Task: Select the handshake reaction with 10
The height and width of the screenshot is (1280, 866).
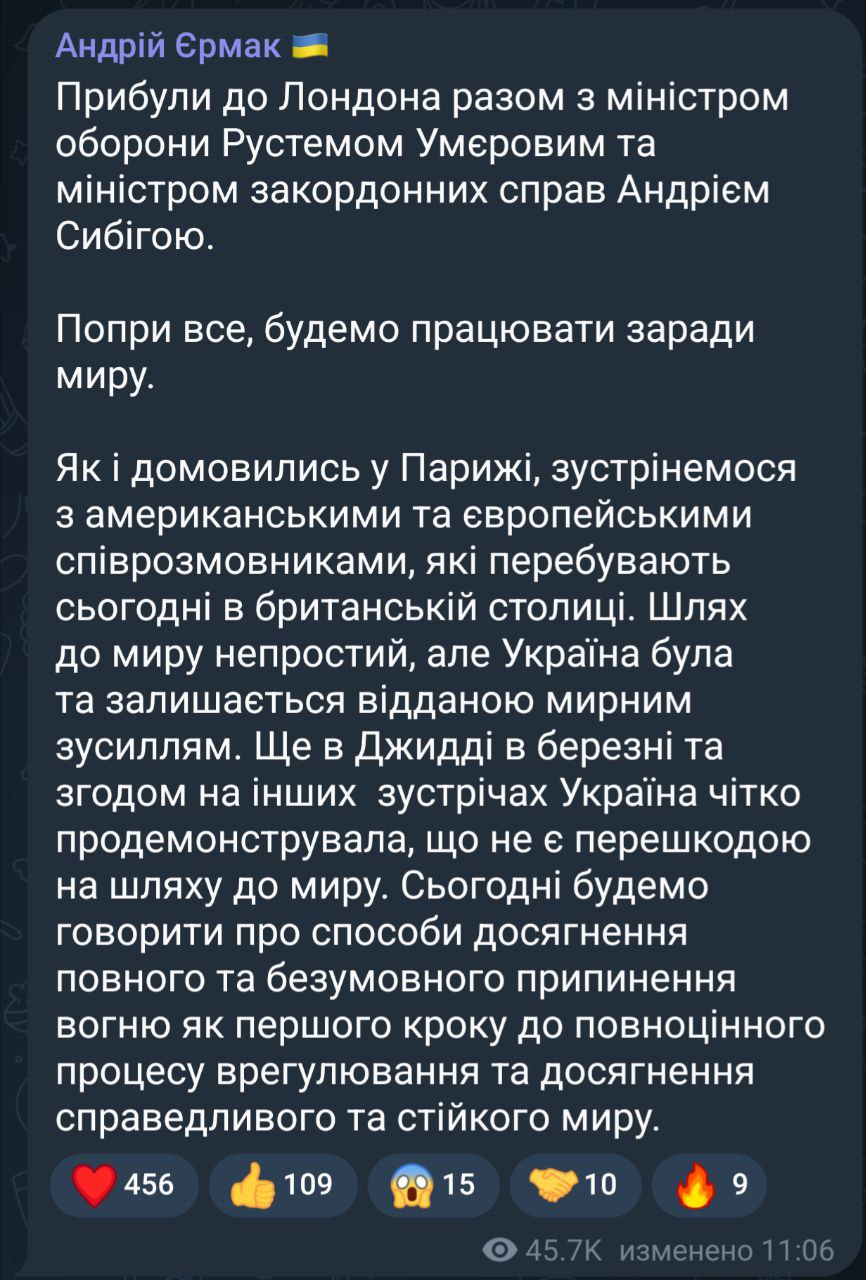Action: pyautogui.click(x=574, y=1185)
